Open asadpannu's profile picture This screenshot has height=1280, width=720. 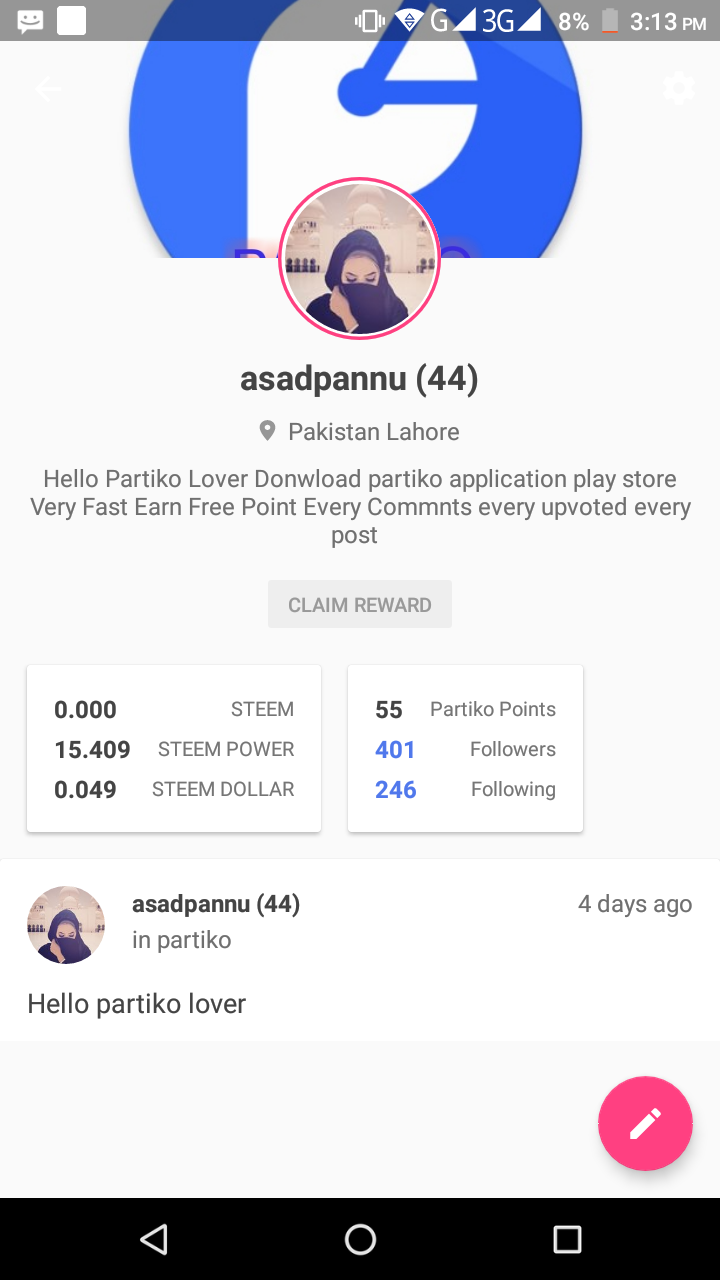pos(359,257)
